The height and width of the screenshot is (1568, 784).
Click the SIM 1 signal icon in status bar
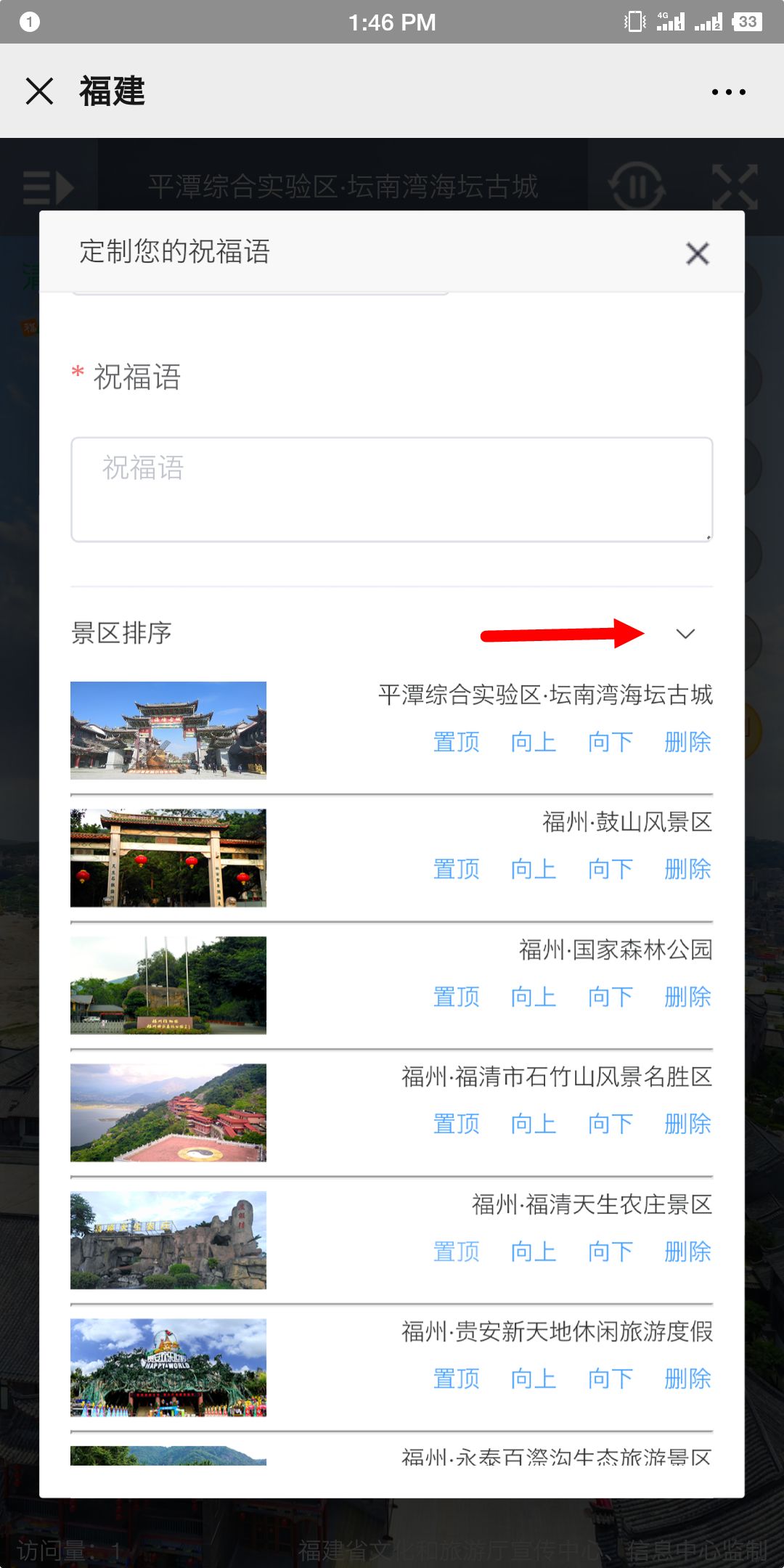(x=670, y=21)
